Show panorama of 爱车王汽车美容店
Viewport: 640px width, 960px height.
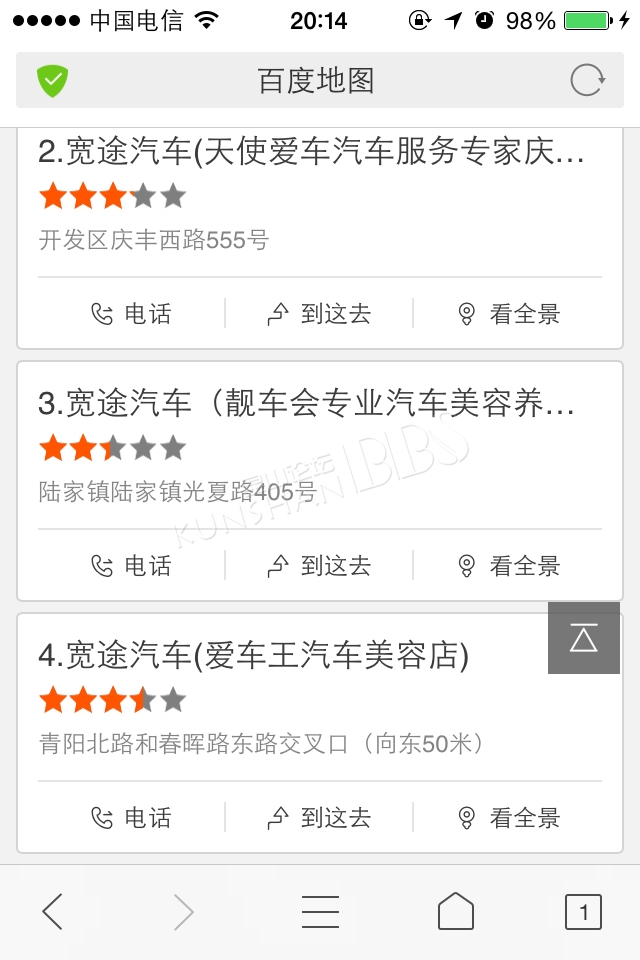(509, 818)
